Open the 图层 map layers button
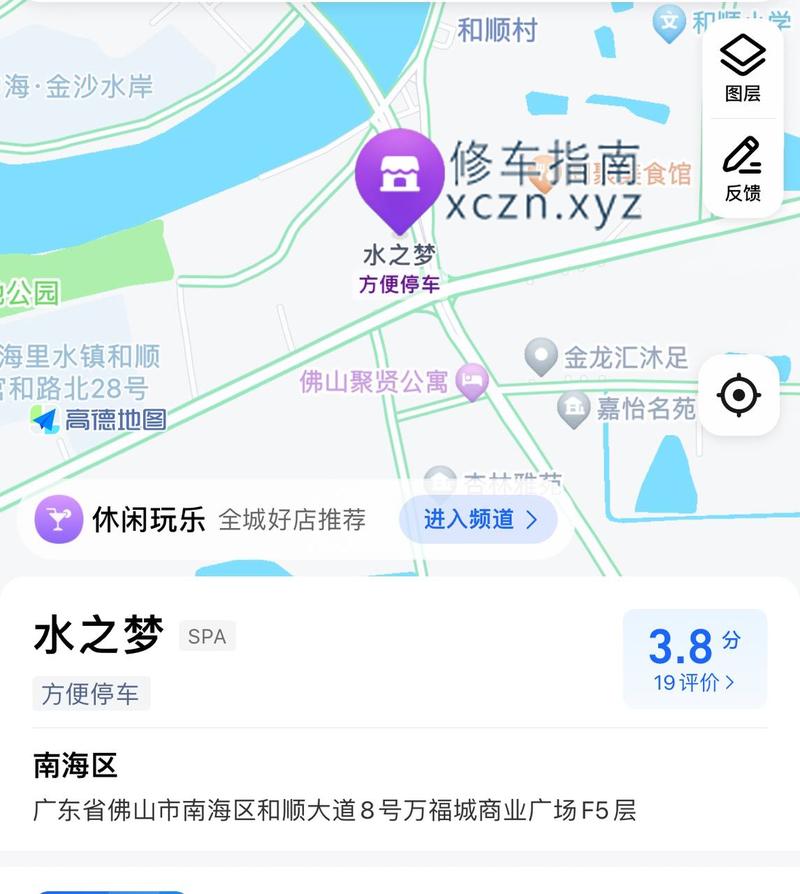Screen dimensions: 800x894 point(742,68)
